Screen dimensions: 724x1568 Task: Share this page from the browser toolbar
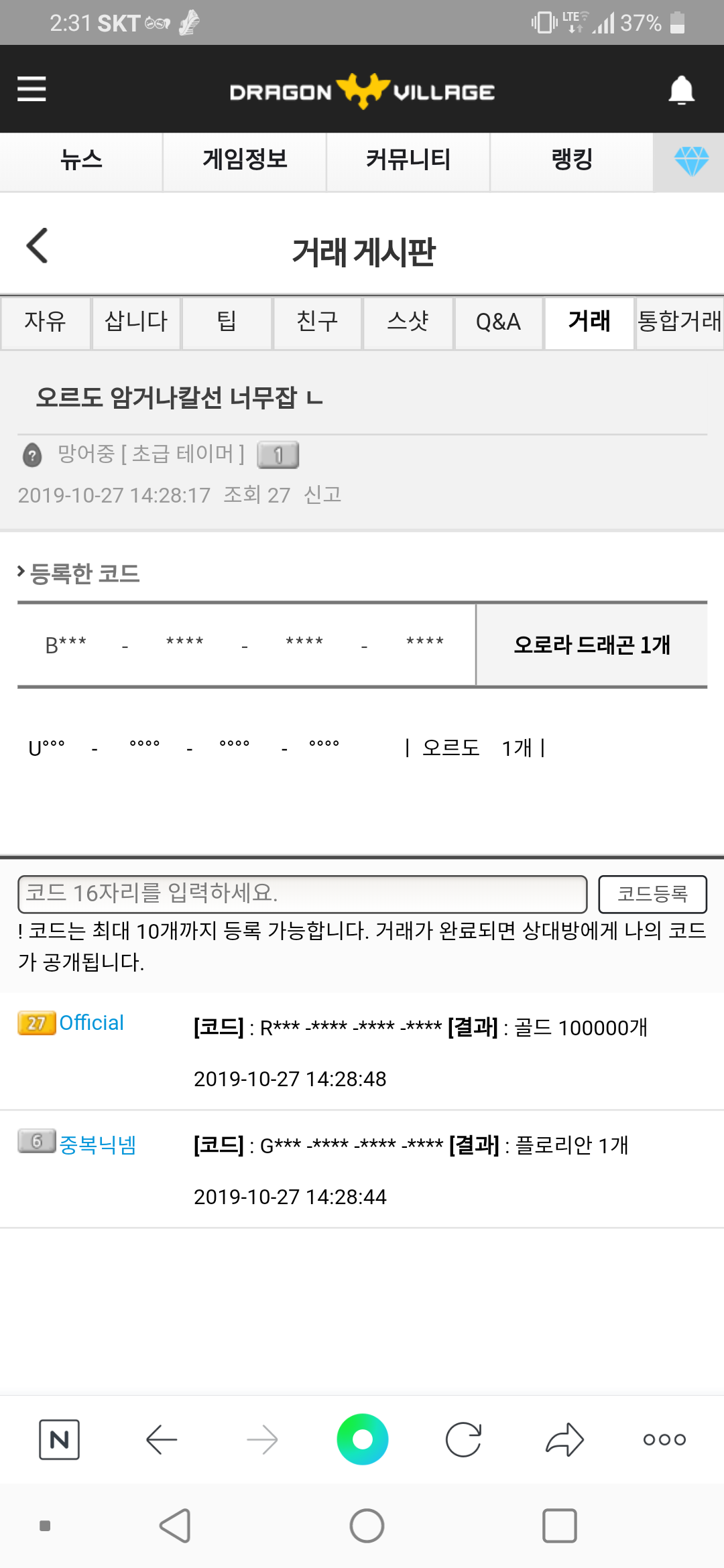pyautogui.click(x=564, y=1439)
